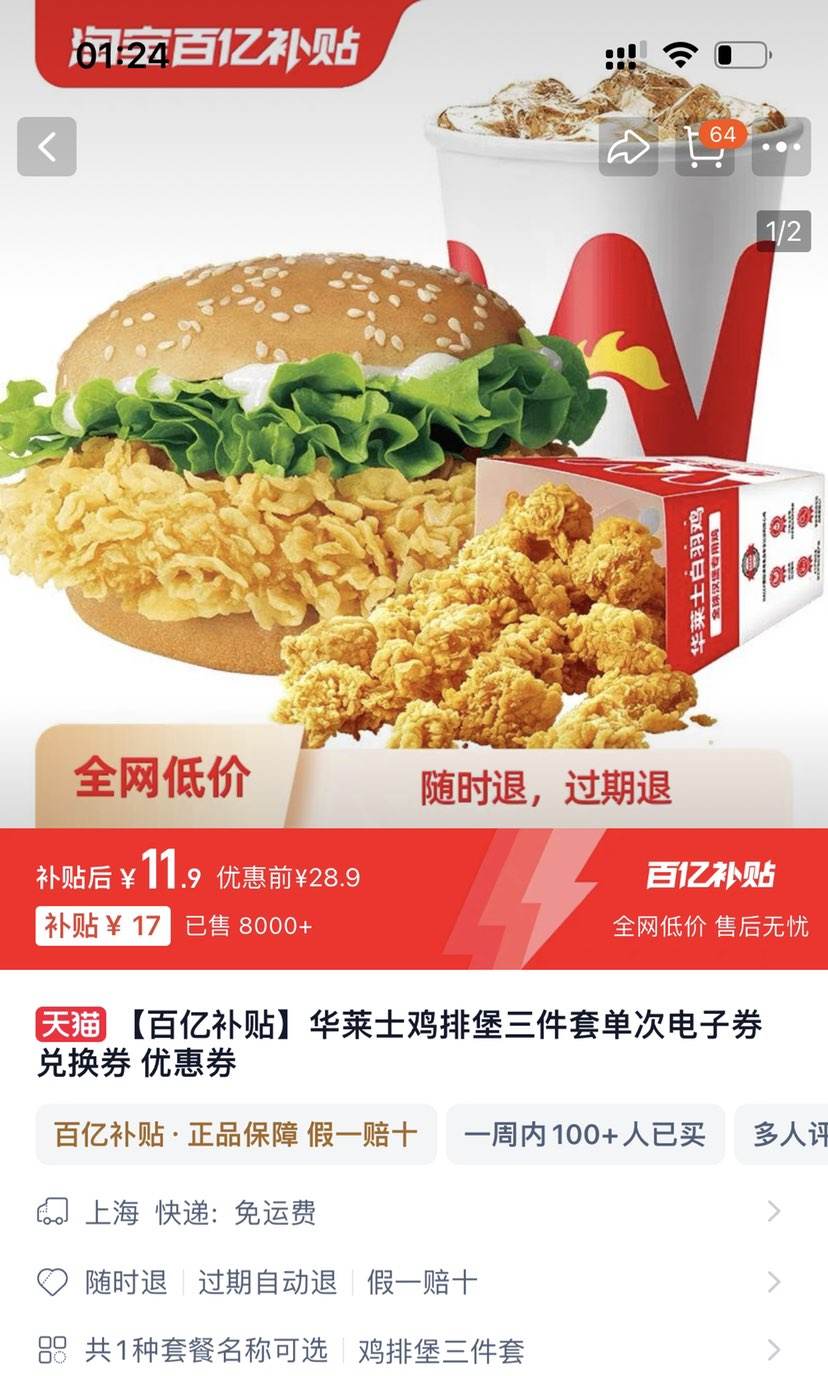The width and height of the screenshot is (828, 1376).
Task: Tap the 1/2 image page indicator
Action: tap(783, 232)
